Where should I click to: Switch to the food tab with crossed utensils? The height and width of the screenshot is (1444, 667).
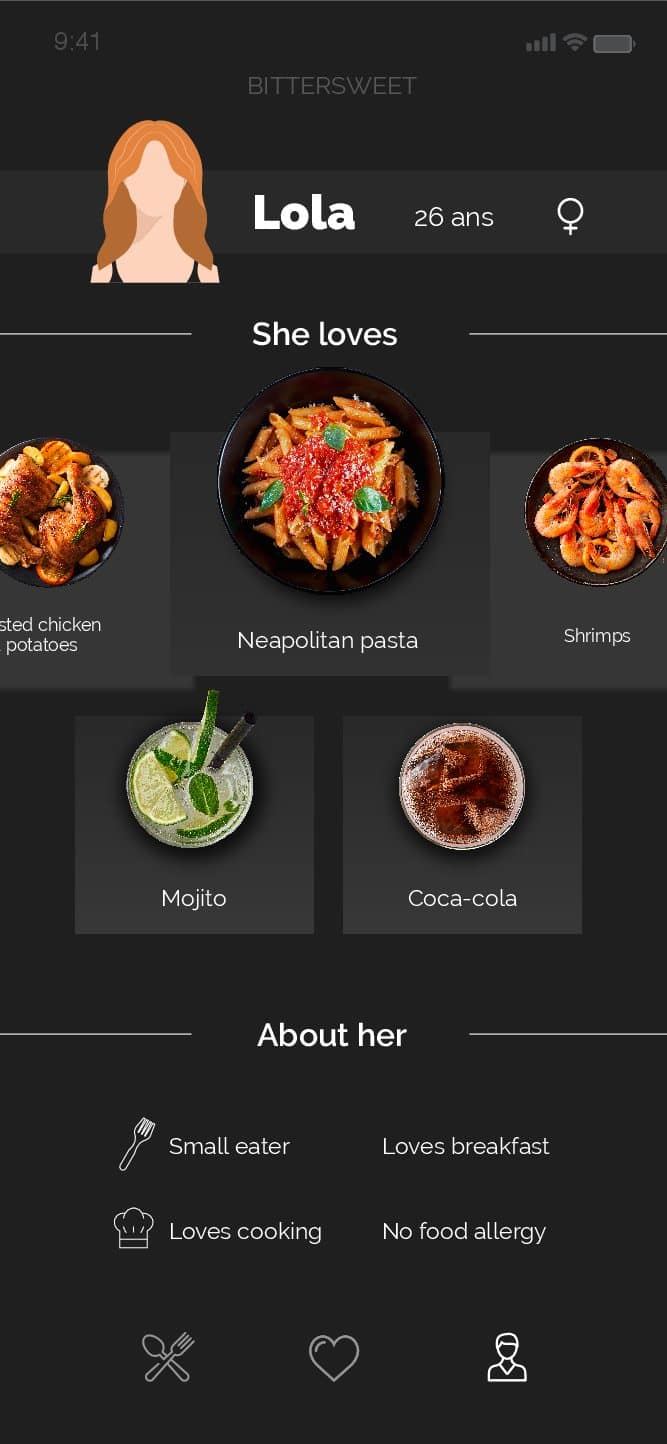pos(168,1357)
